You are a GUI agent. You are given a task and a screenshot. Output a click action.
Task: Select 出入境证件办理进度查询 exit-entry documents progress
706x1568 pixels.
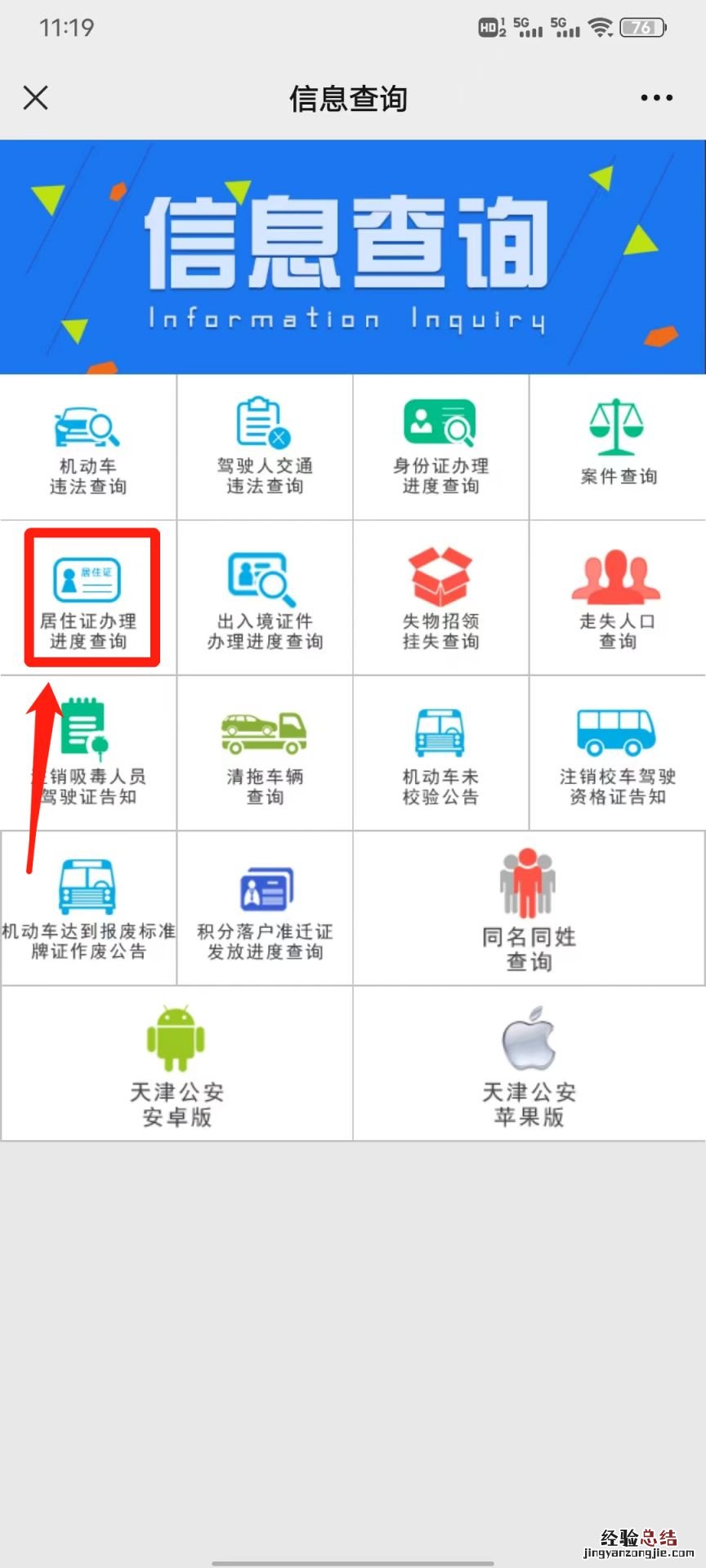[263, 599]
